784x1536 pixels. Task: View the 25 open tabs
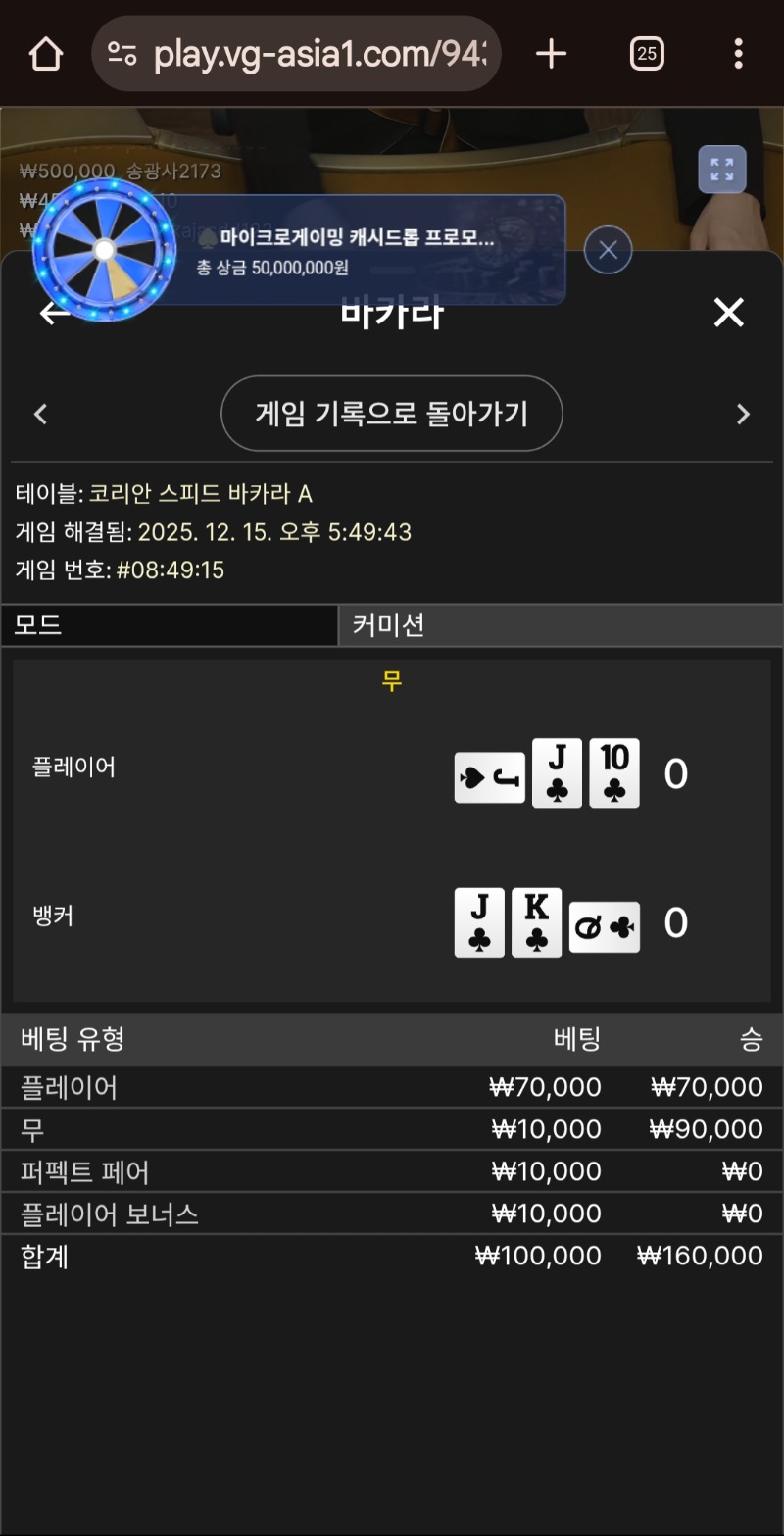(647, 54)
